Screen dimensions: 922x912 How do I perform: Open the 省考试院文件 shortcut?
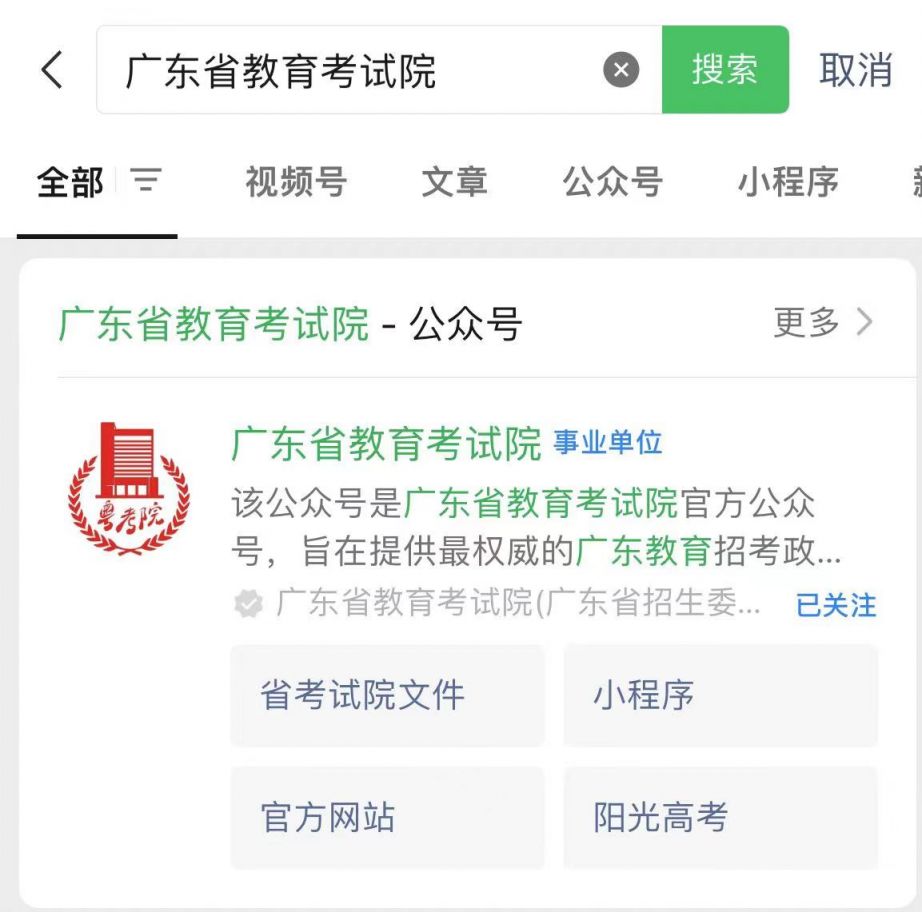pyautogui.click(x=387, y=696)
